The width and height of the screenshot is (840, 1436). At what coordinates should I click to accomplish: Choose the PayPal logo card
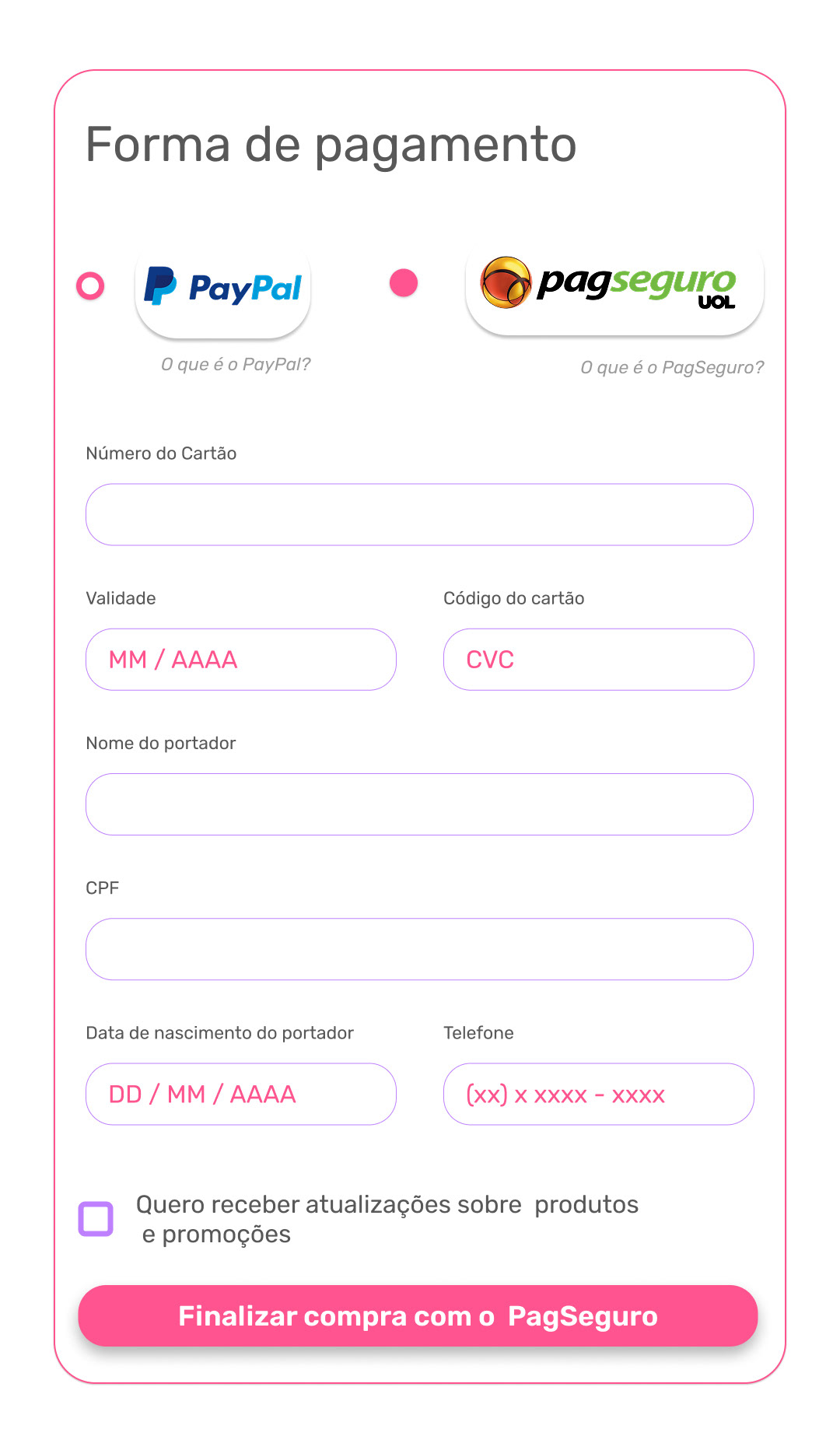(x=223, y=288)
